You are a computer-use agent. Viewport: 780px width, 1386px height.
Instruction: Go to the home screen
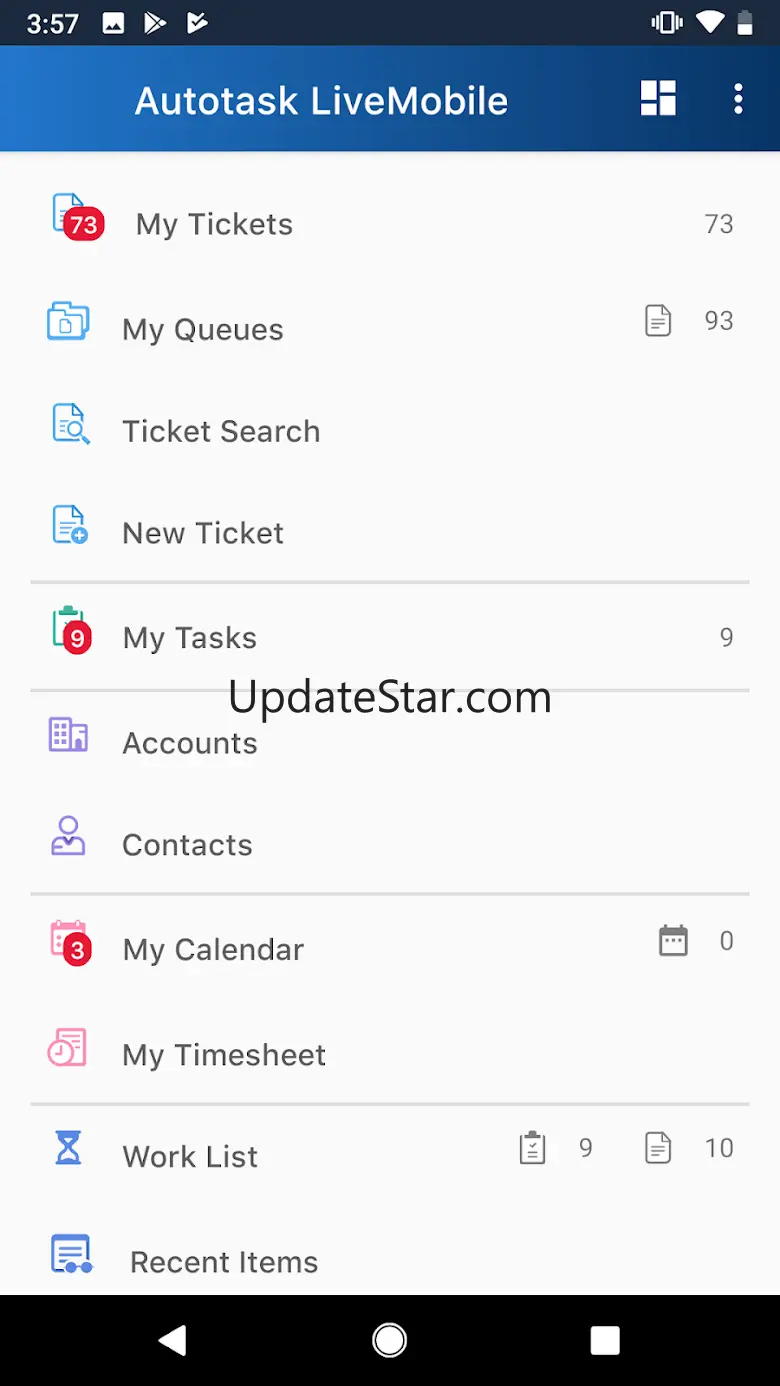[389, 1340]
